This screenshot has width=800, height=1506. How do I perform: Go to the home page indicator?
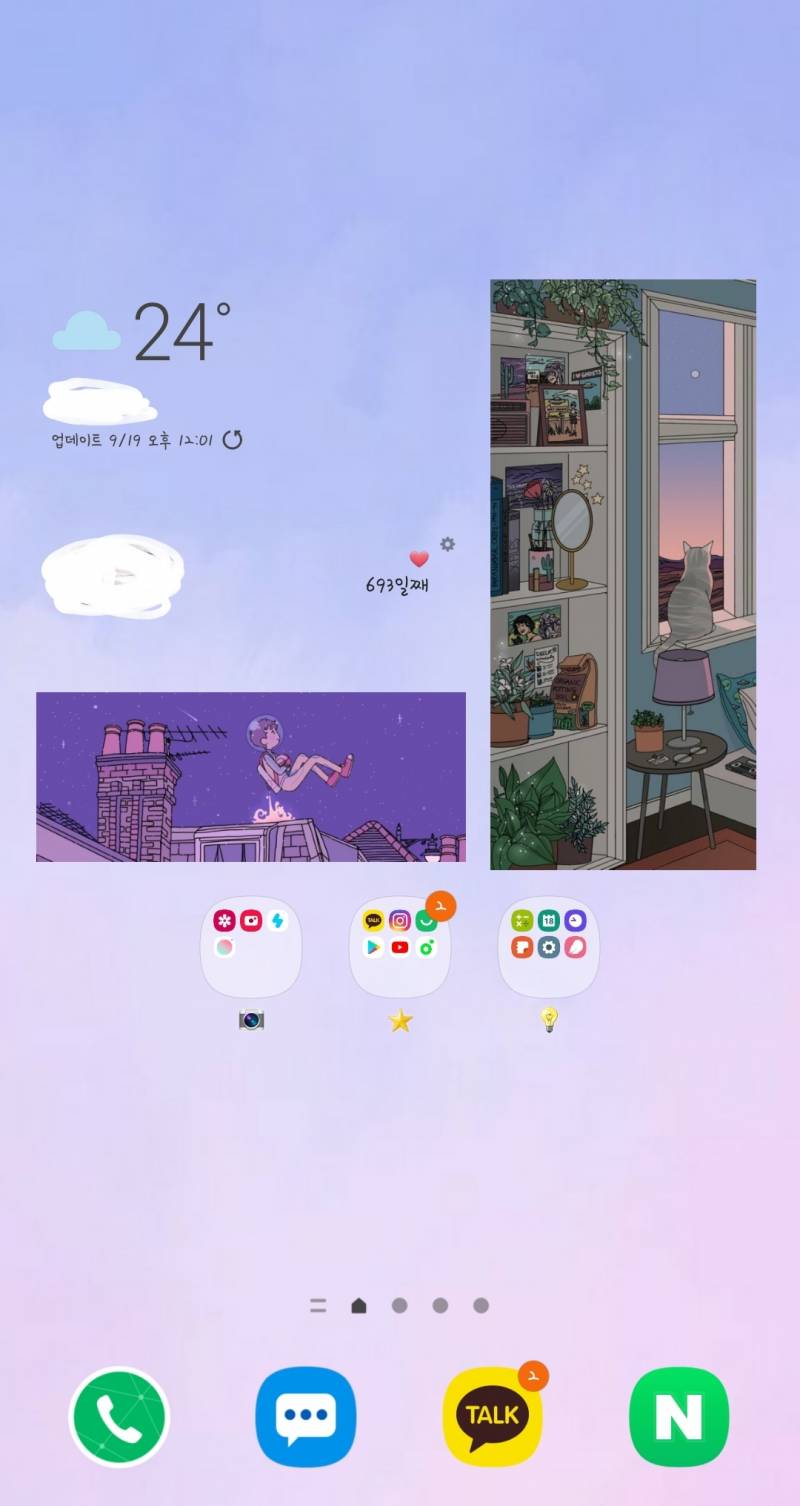pyautogui.click(x=359, y=1305)
